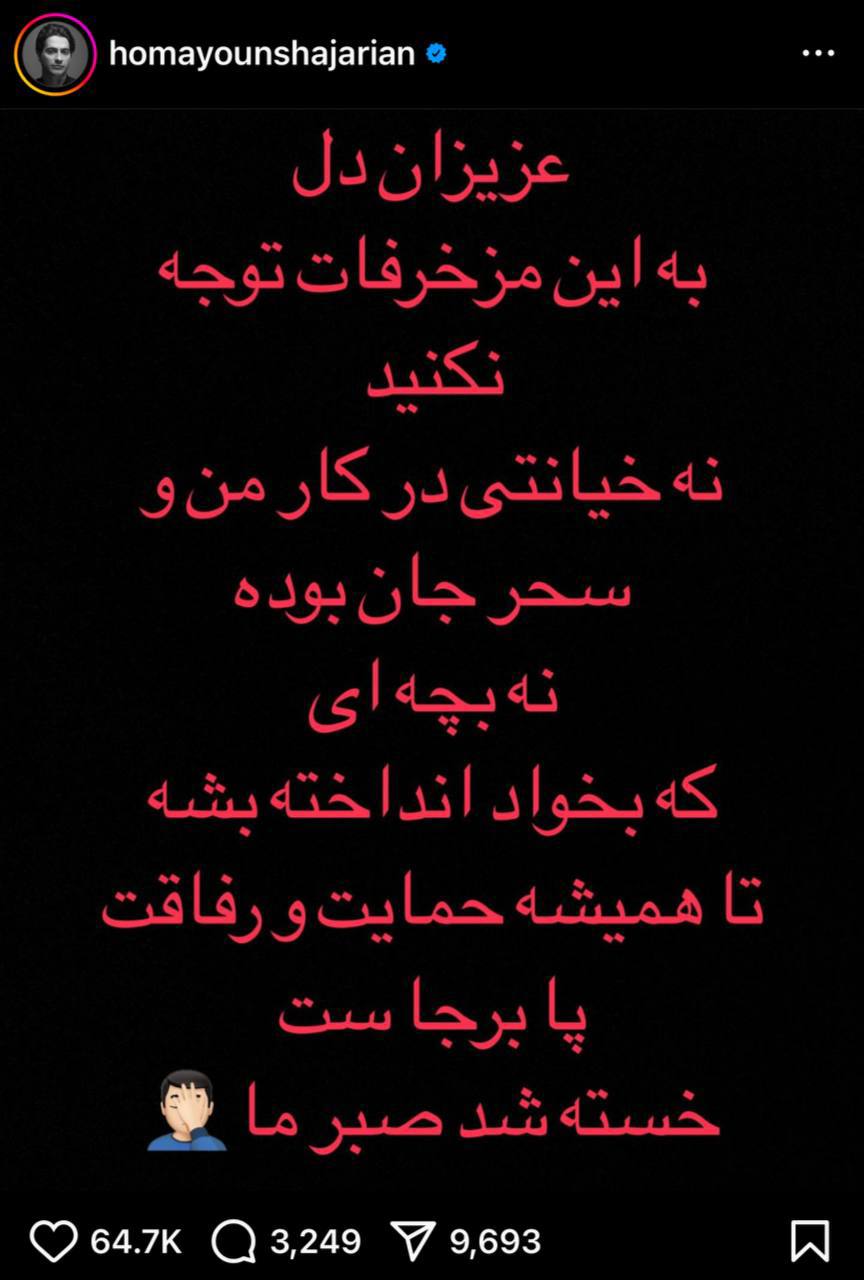864x1280 pixels.
Task: Like this post with the heart icon
Action: (53, 1242)
